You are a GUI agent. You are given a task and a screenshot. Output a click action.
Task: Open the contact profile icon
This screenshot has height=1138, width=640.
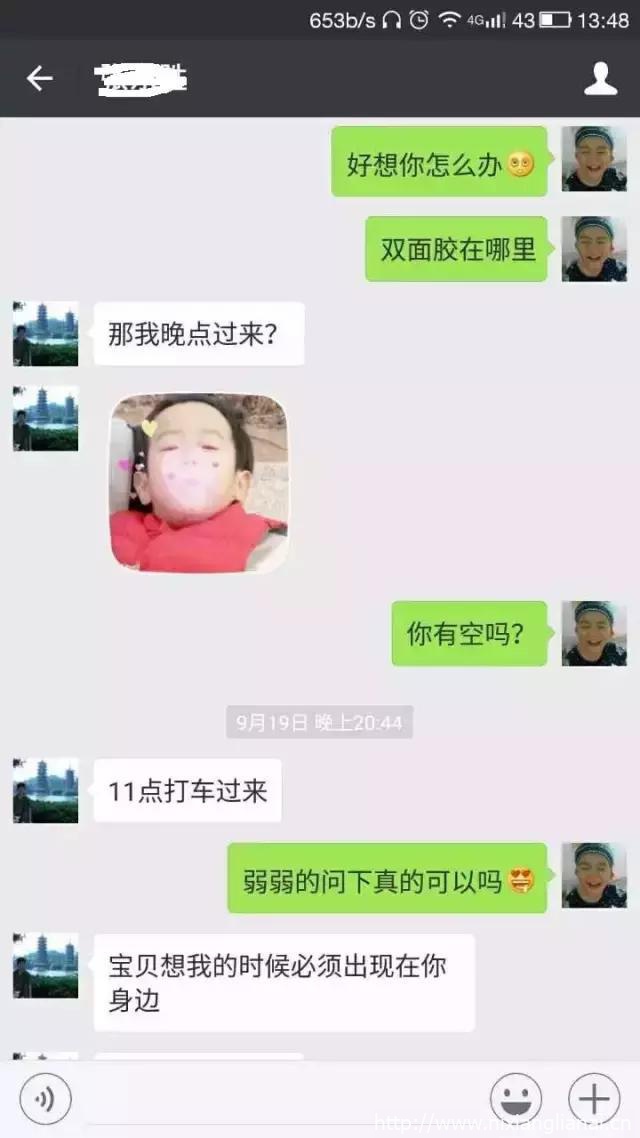coord(600,78)
